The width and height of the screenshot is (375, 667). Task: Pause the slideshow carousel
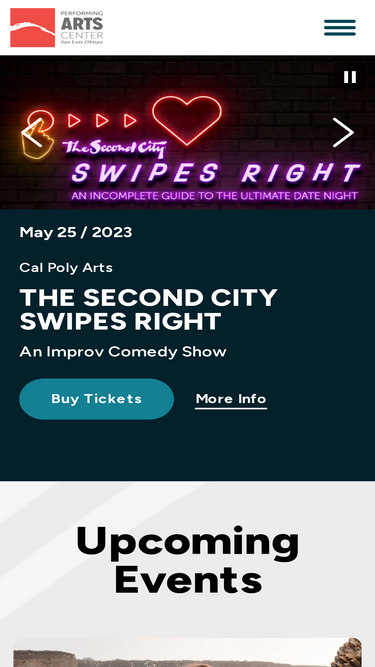coord(350,77)
